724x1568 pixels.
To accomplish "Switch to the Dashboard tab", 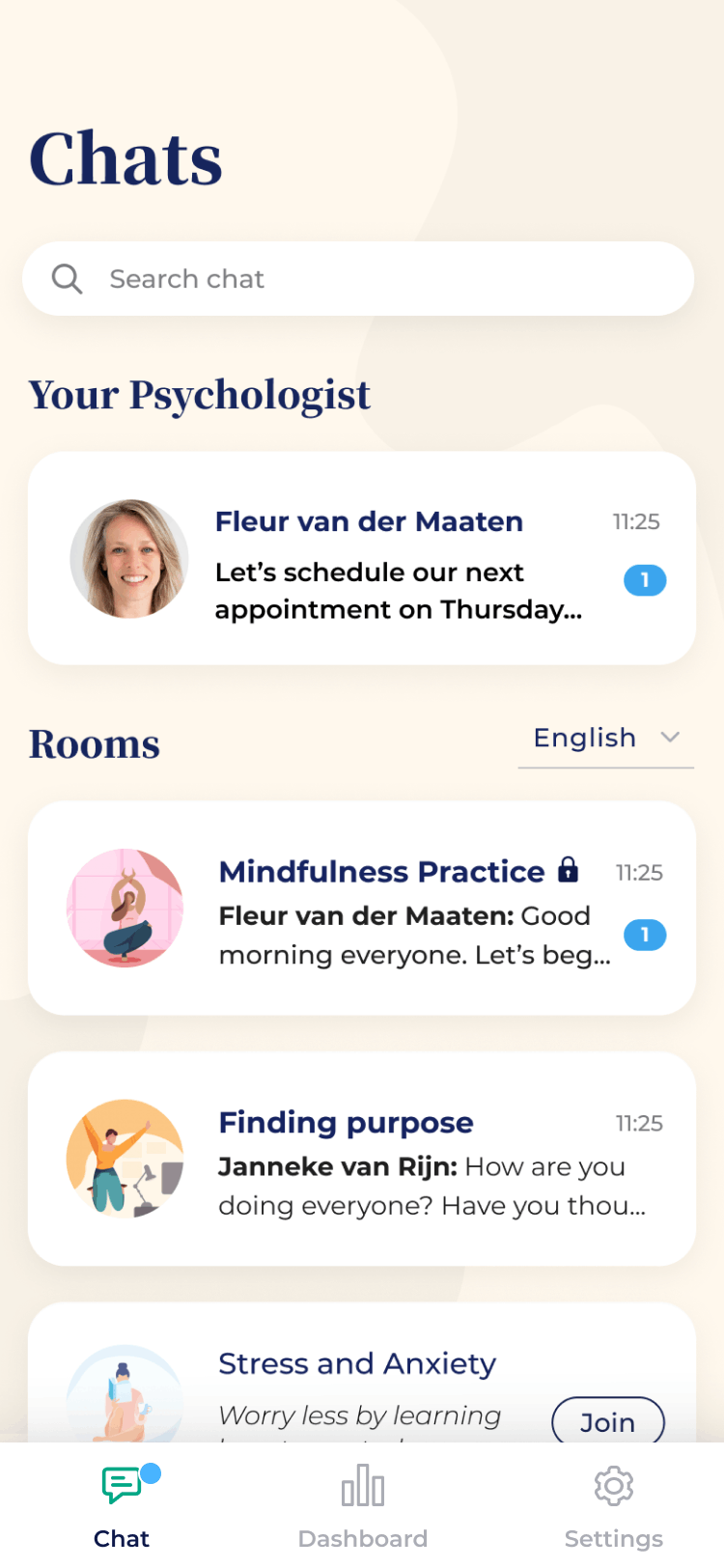I will click(x=362, y=1504).
